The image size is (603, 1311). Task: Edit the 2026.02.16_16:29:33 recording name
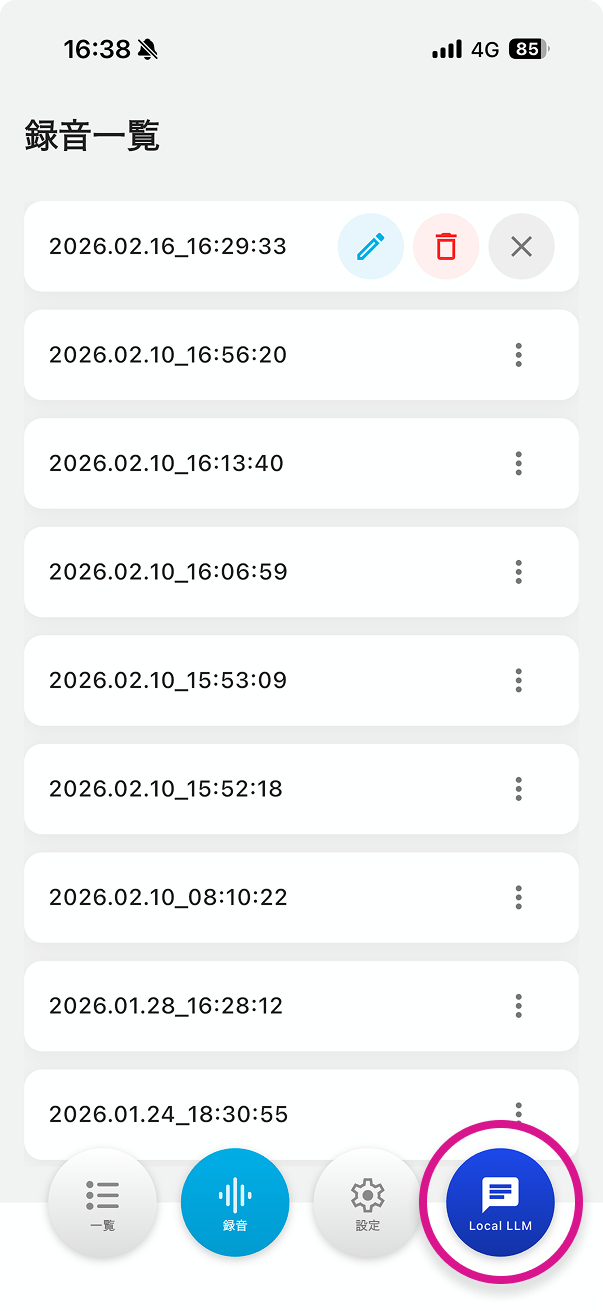click(371, 246)
